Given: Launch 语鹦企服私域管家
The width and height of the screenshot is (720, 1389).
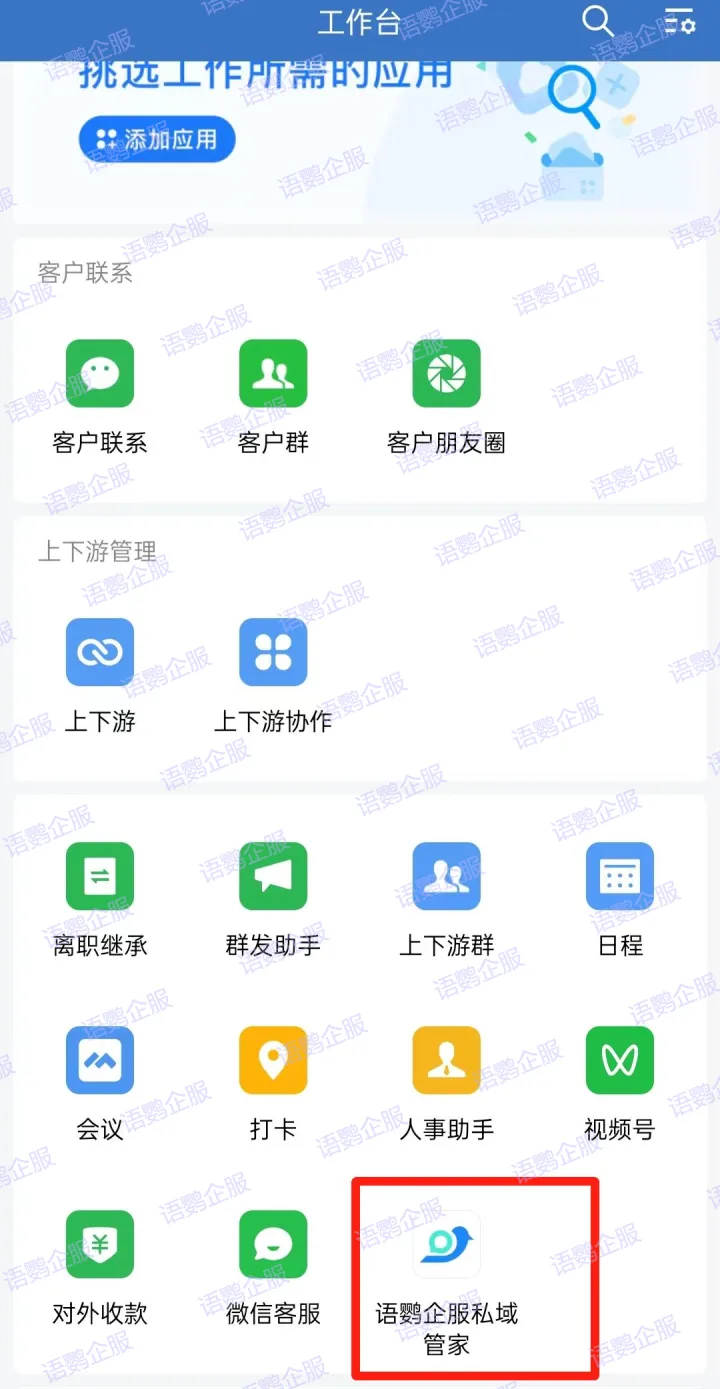Looking at the screenshot, I should (x=446, y=1245).
